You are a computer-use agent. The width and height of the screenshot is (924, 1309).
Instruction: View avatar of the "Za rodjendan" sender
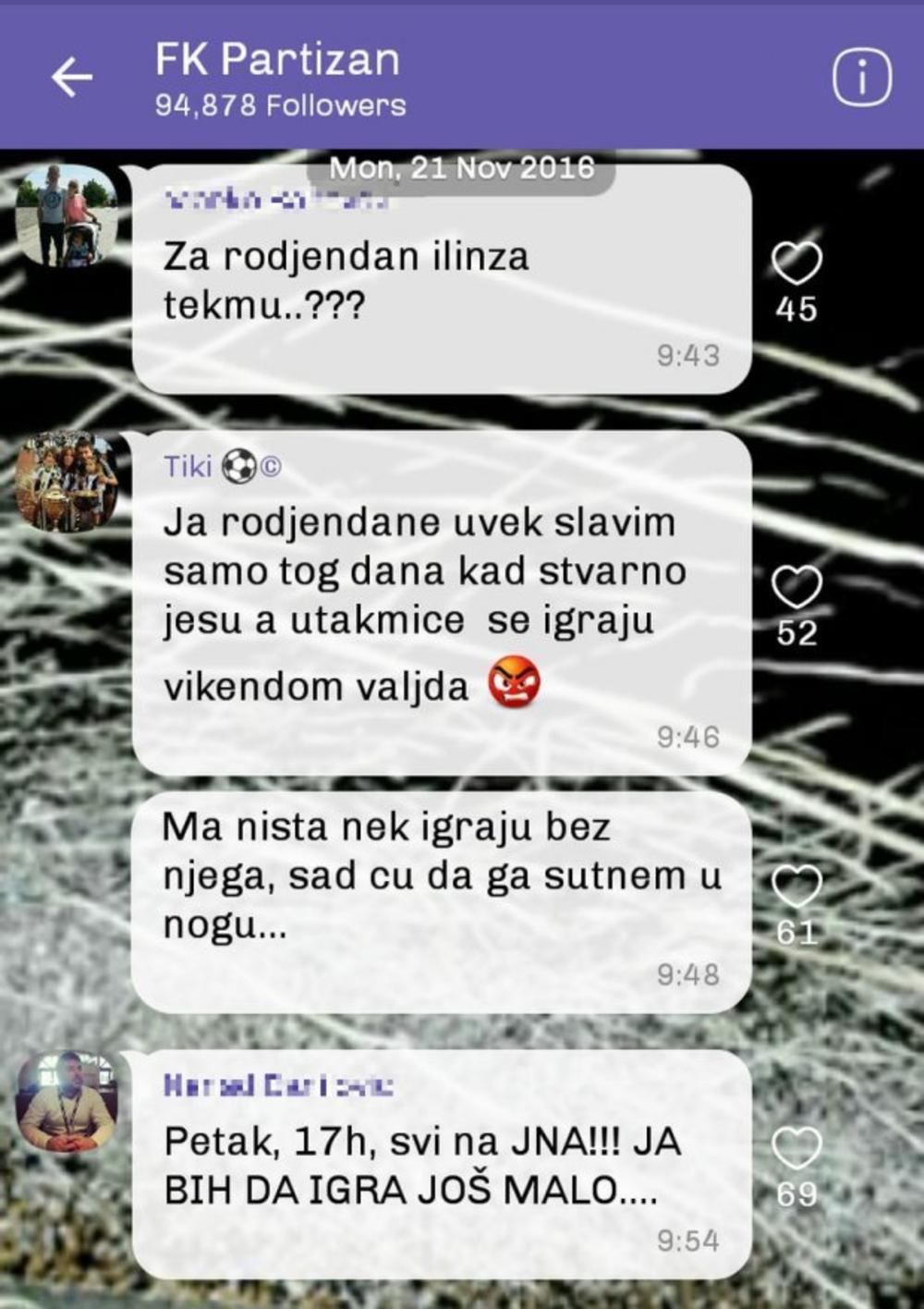(67, 216)
